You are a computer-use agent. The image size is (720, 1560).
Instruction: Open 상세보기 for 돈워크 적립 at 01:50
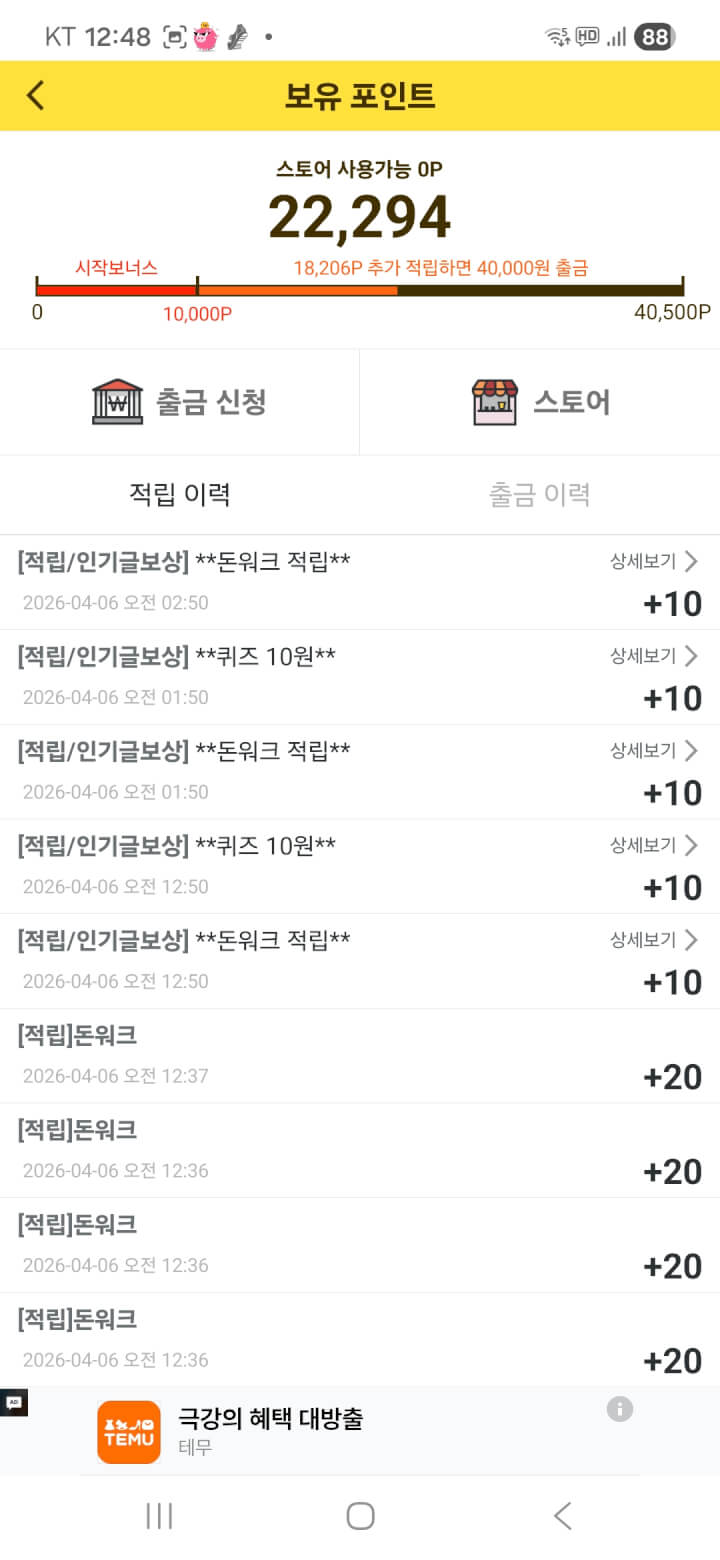pos(654,750)
